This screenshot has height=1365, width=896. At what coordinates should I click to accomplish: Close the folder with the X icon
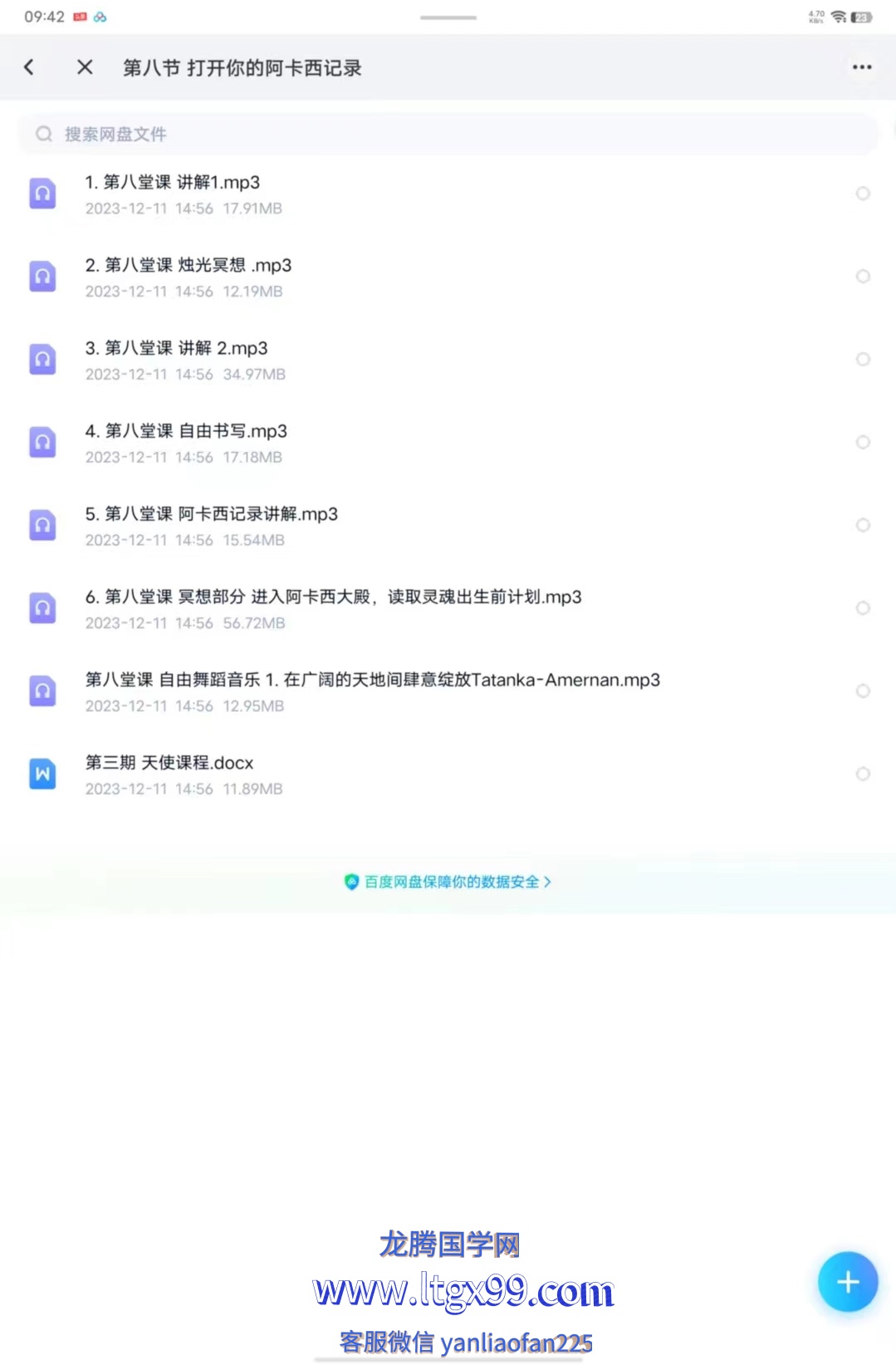[85, 67]
